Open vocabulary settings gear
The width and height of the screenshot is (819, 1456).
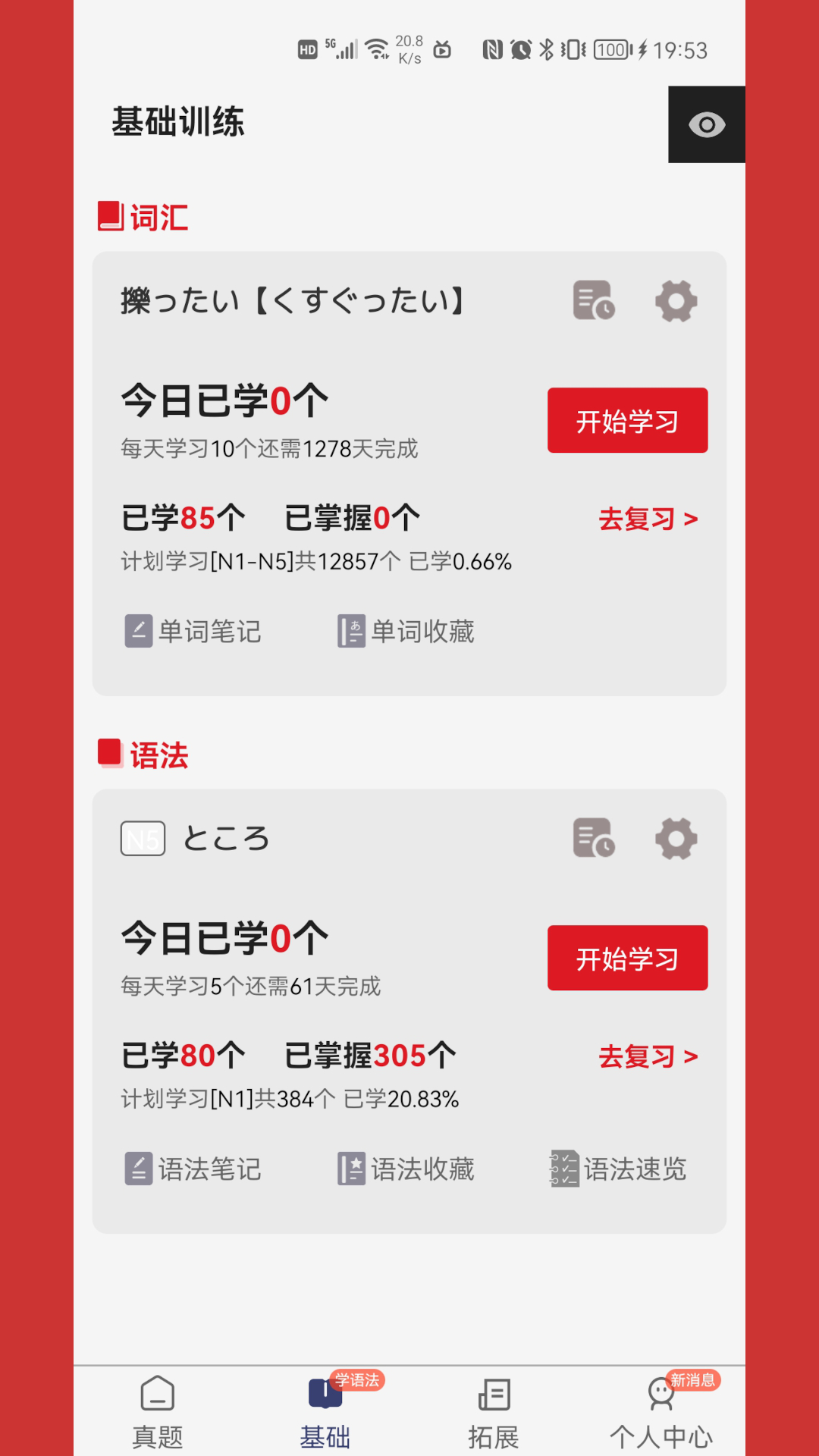[x=676, y=301]
